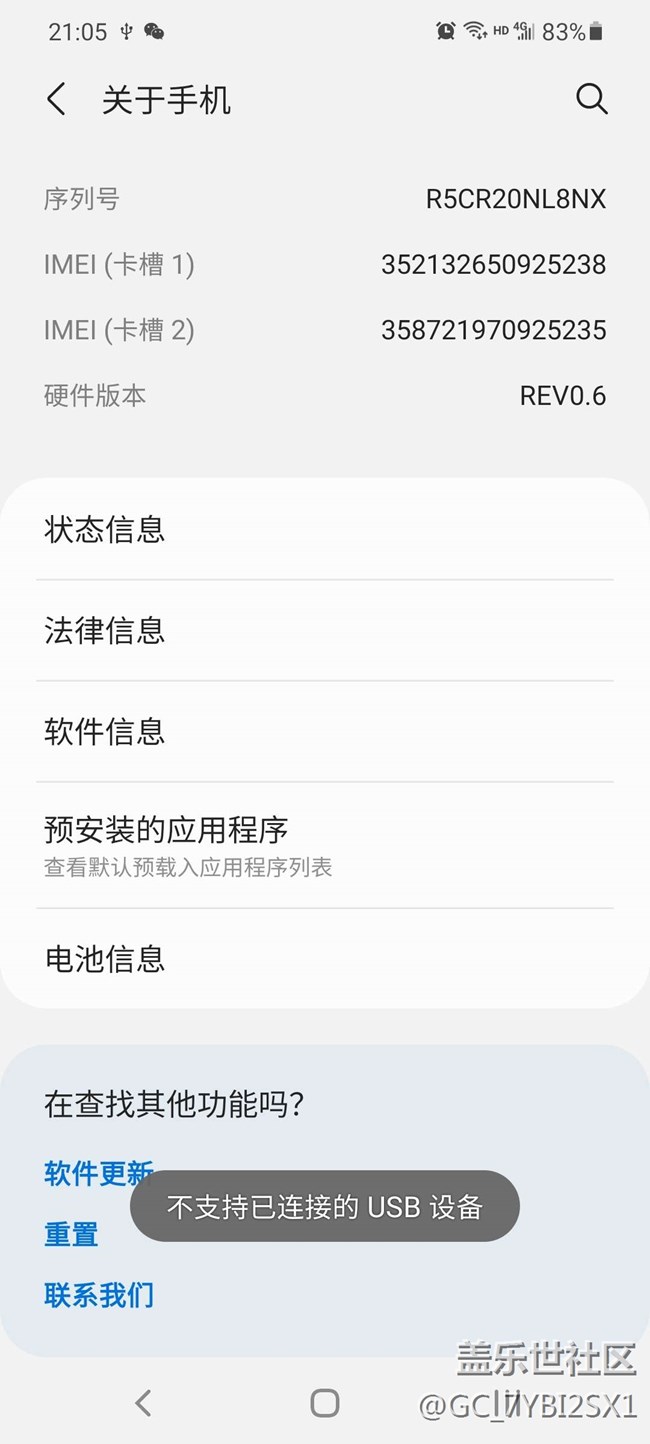The height and width of the screenshot is (1444, 650).
Task: Select the 联系我们 link
Action: pos(98,1295)
